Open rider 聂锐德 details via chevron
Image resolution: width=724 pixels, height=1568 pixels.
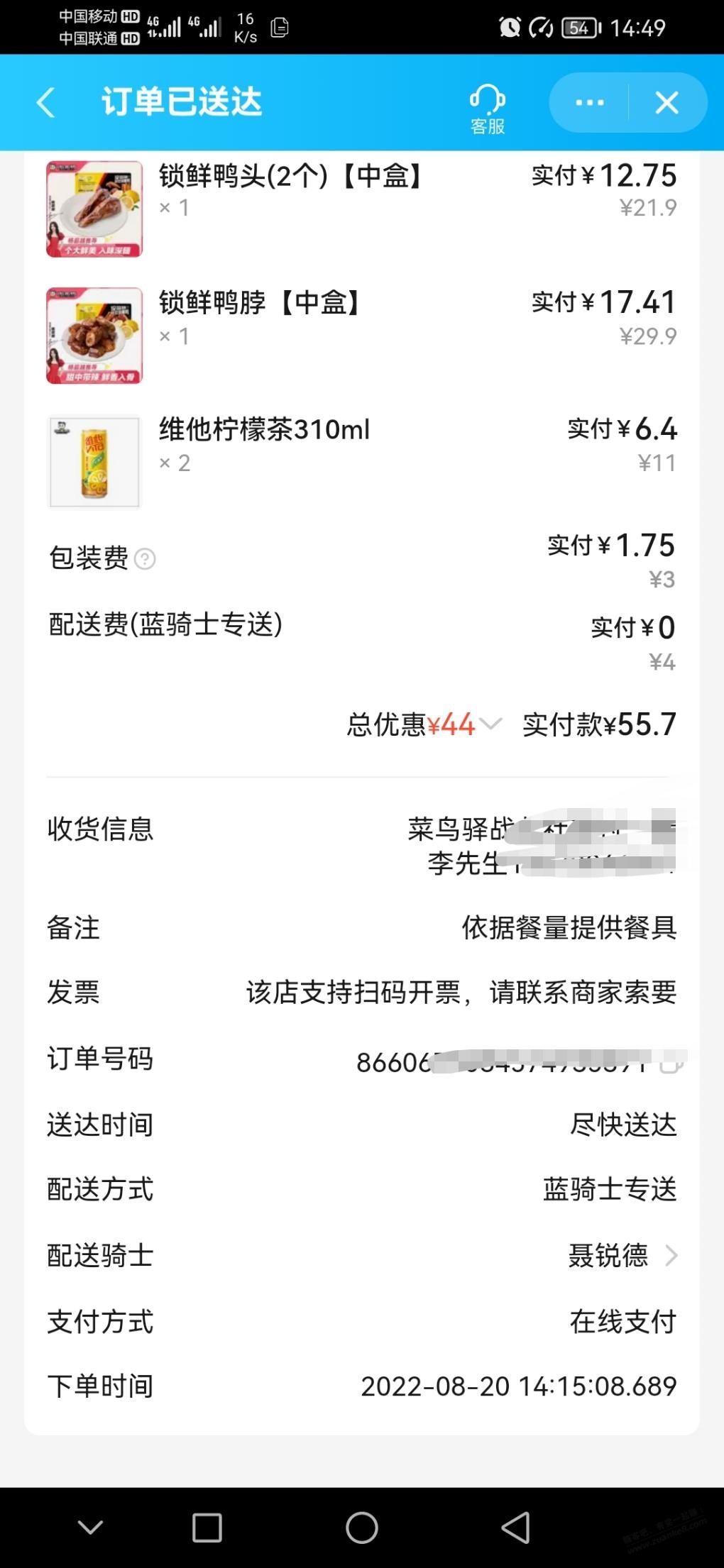pos(670,1256)
